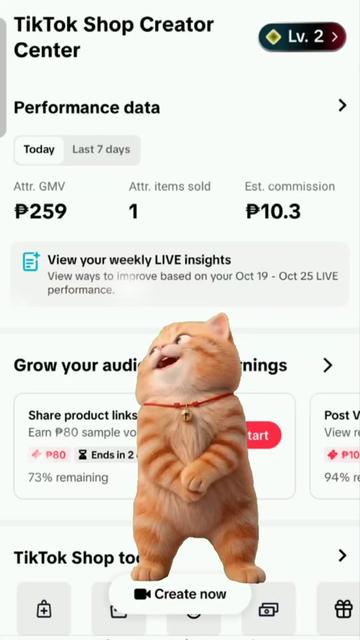
Task: Open the Lv. 2 creator level badge
Action: 302,37
